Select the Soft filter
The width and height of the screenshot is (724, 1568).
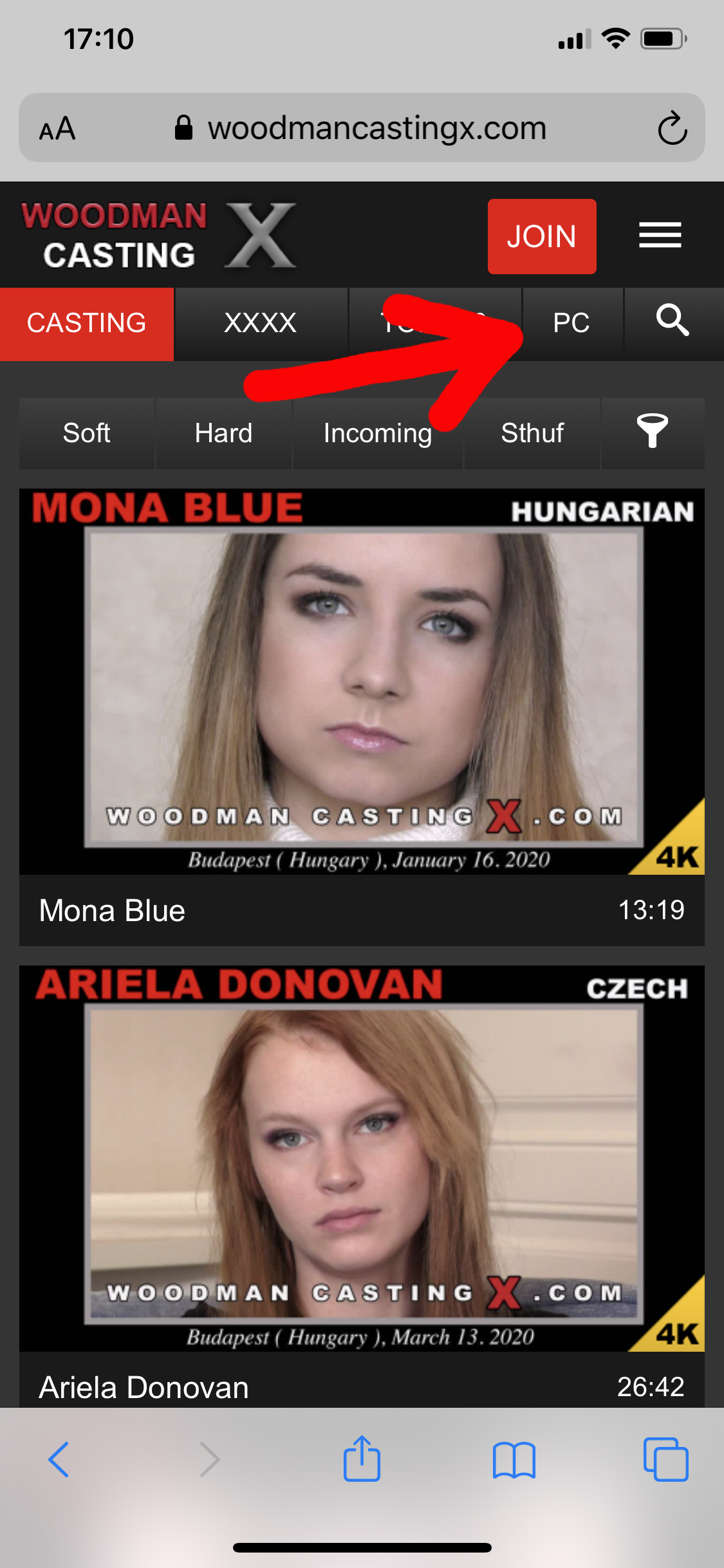click(x=87, y=433)
